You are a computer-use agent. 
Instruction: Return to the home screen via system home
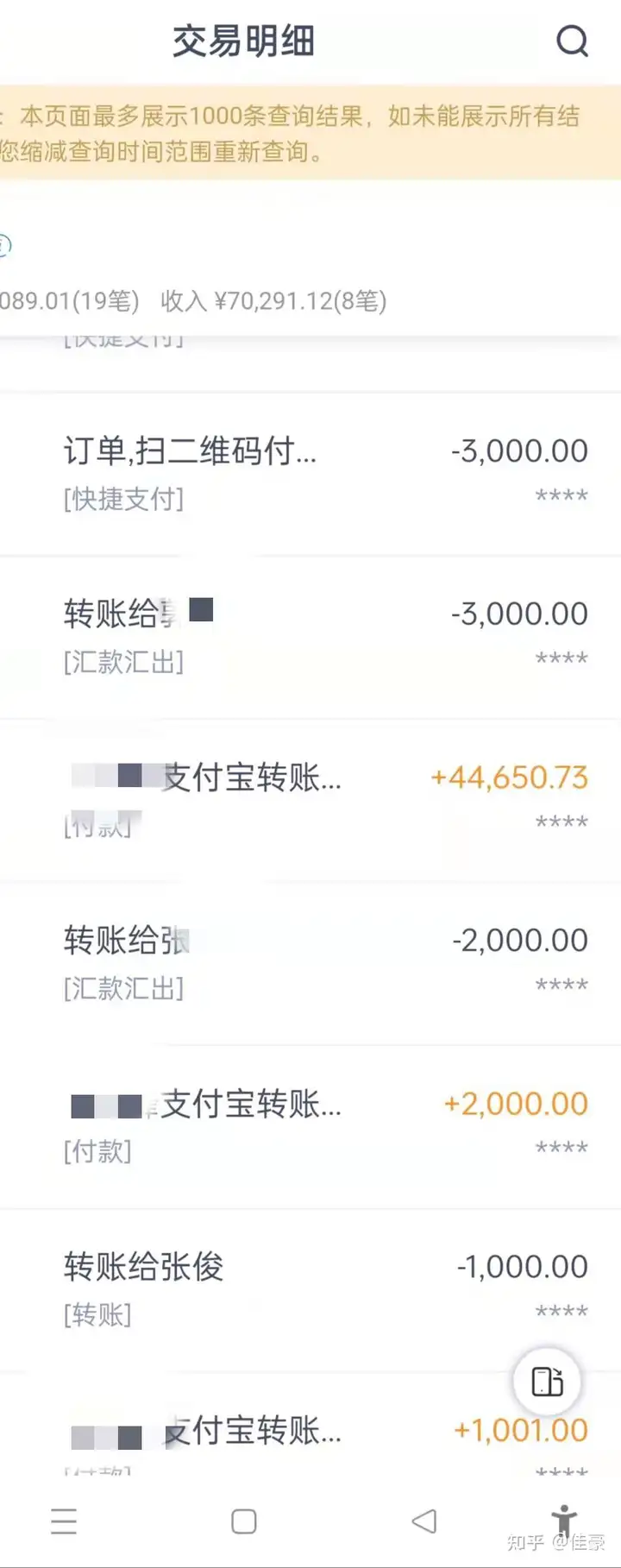(x=244, y=1521)
